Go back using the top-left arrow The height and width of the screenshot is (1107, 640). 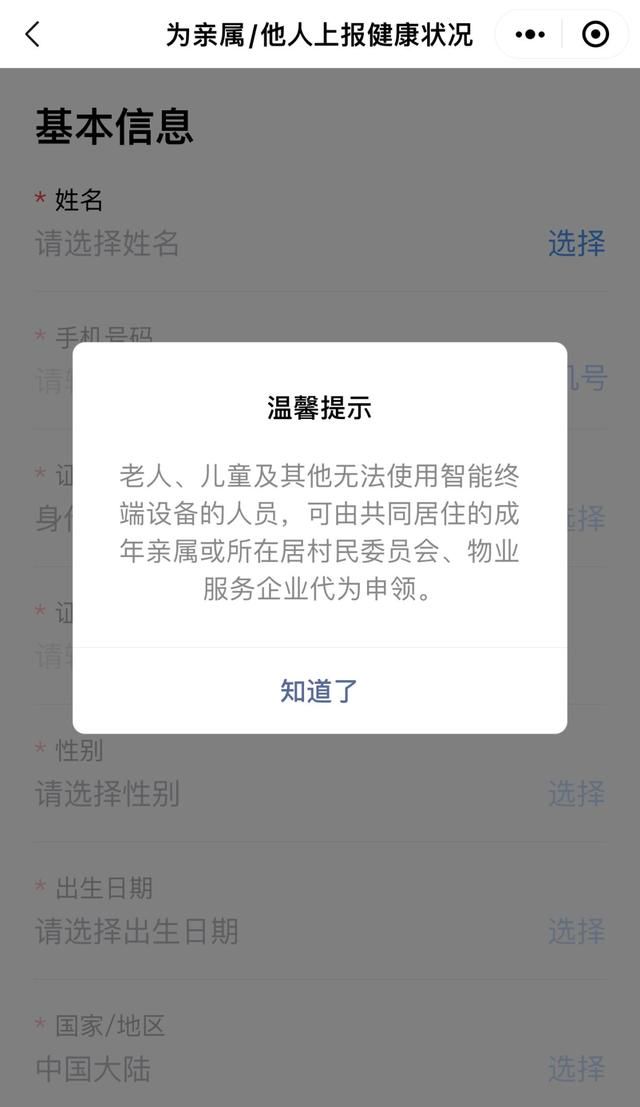[32, 34]
